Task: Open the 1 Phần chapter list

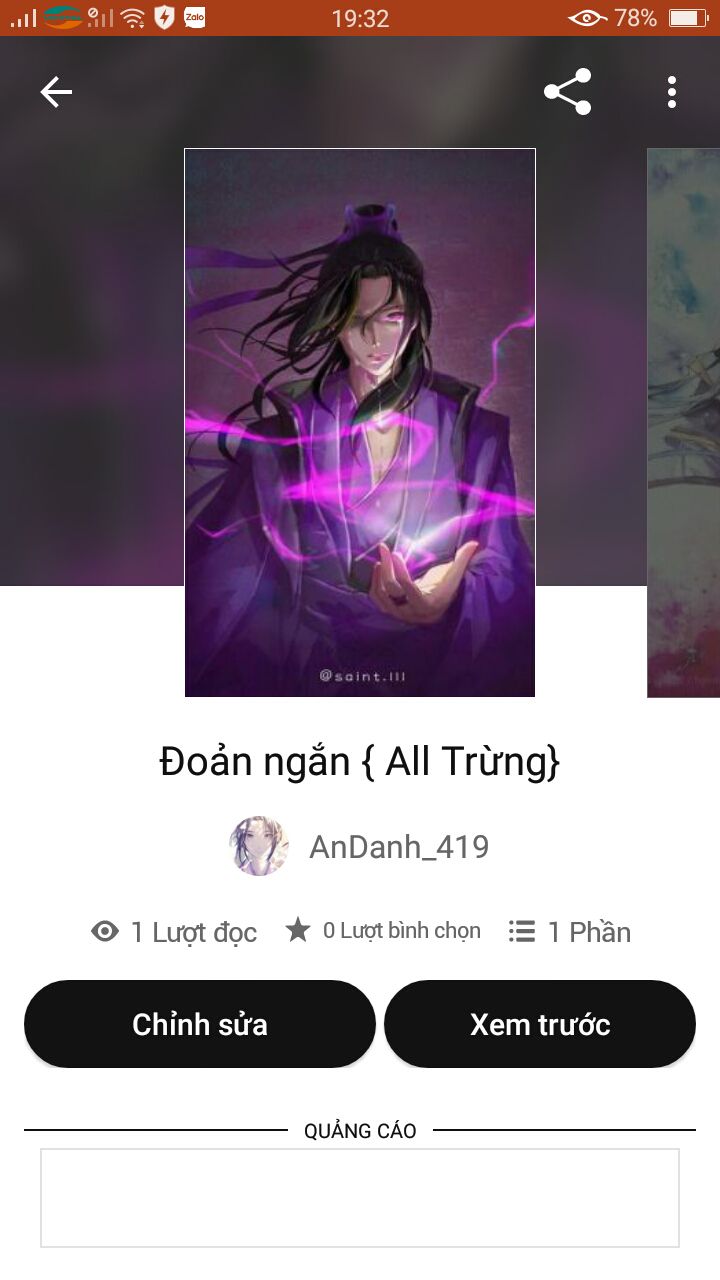Action: [570, 932]
